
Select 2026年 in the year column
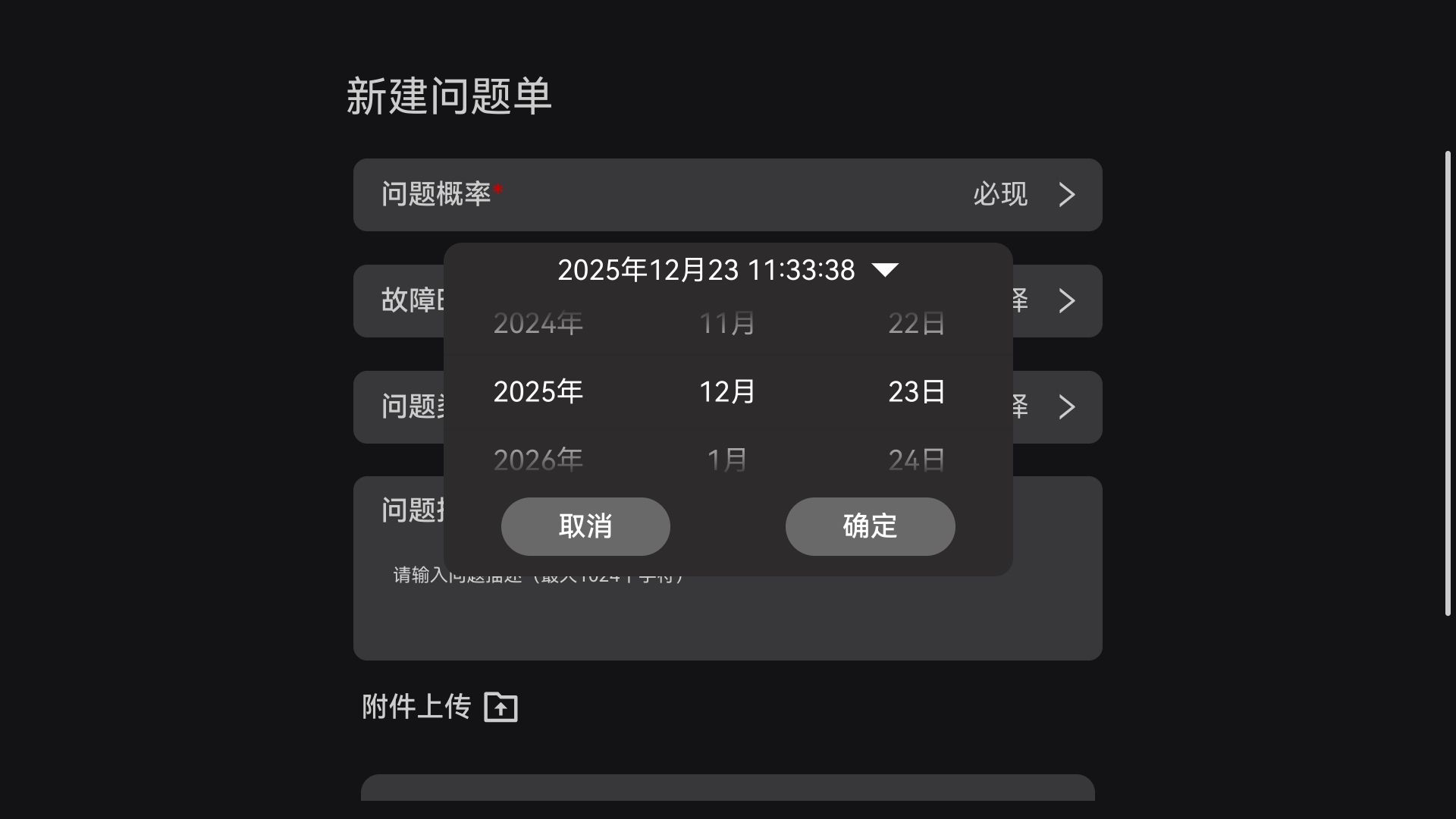click(x=538, y=460)
